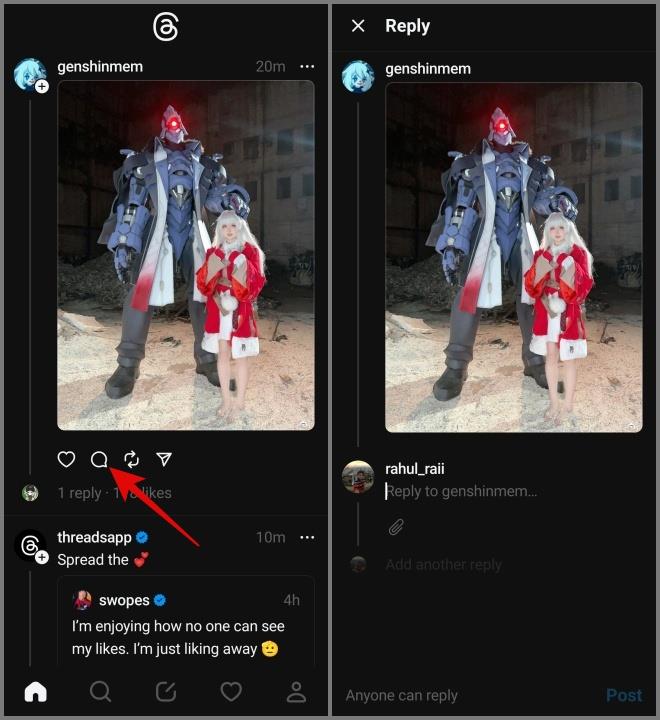The height and width of the screenshot is (720, 660).
Task: Change 'Anyone can reply' setting
Action: coord(401,695)
